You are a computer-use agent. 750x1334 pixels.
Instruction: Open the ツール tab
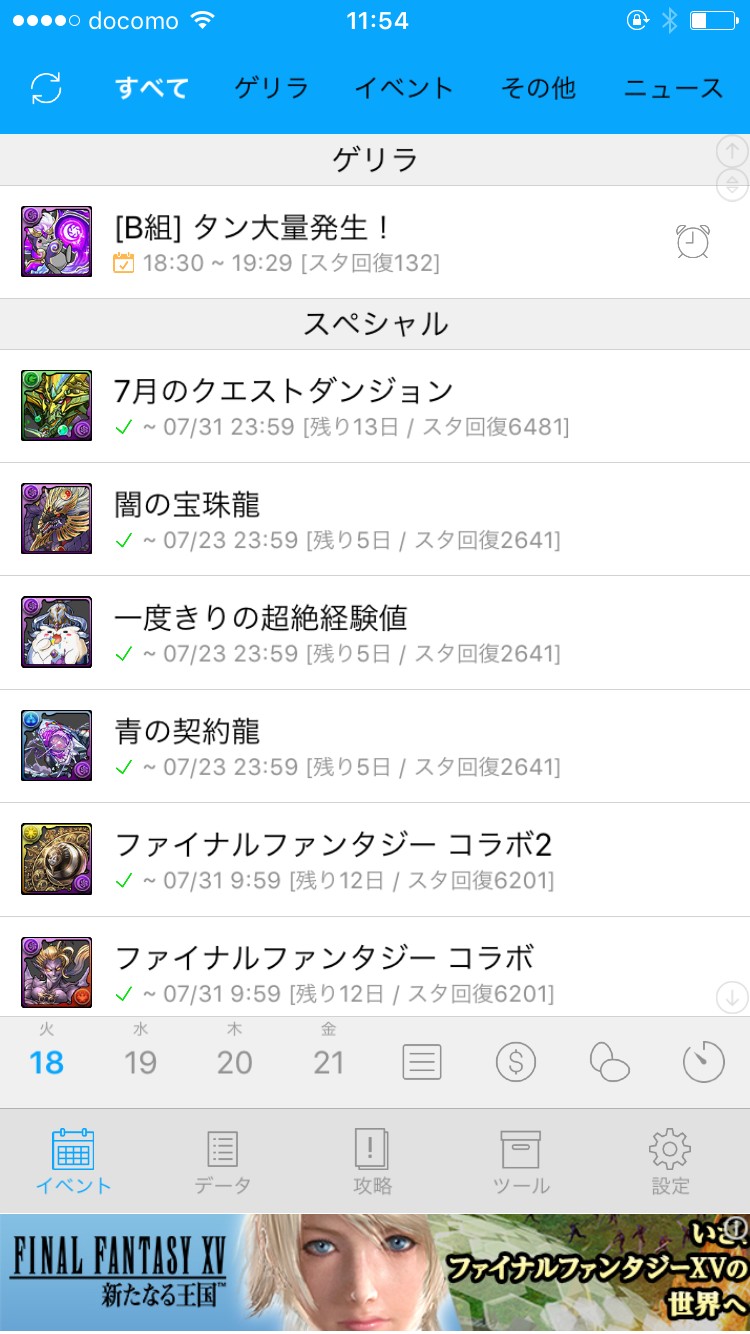(521, 1162)
